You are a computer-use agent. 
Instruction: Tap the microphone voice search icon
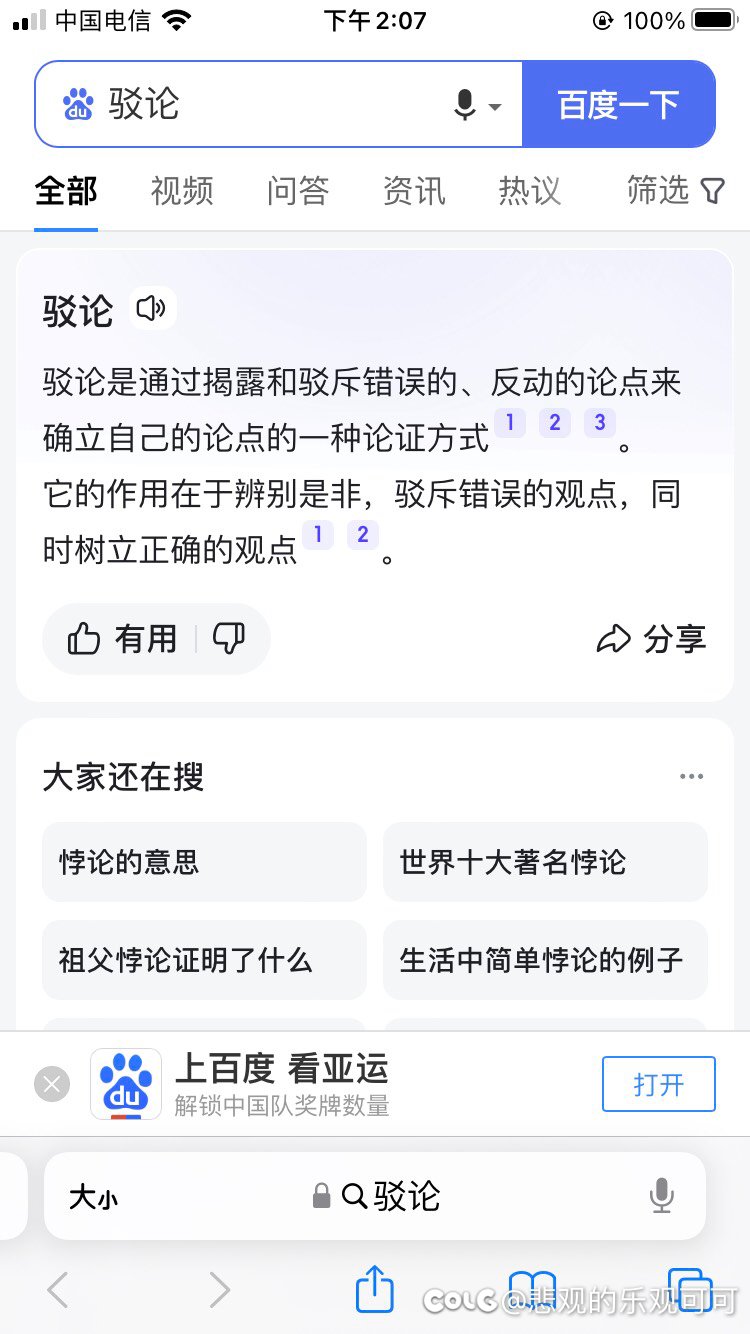465,104
